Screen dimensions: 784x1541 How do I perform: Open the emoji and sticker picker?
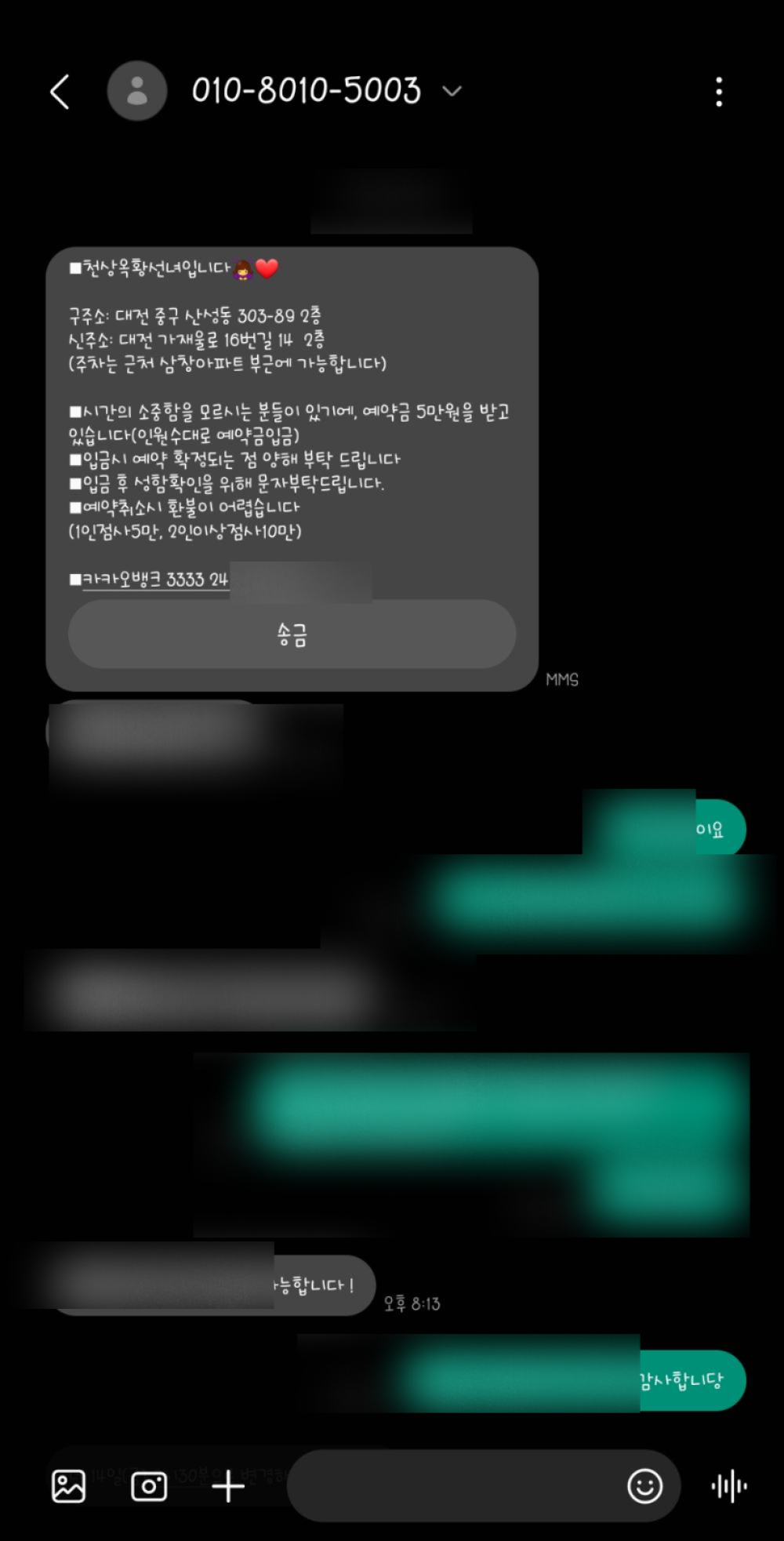644,1486
